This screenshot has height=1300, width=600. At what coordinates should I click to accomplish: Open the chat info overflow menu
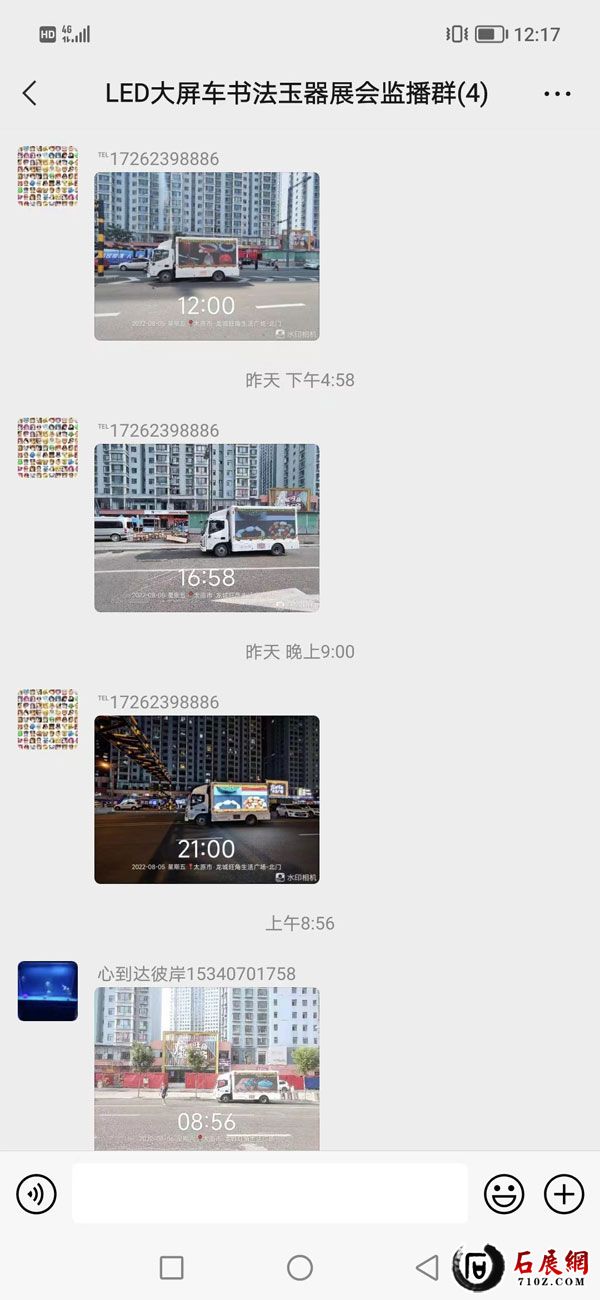557,94
